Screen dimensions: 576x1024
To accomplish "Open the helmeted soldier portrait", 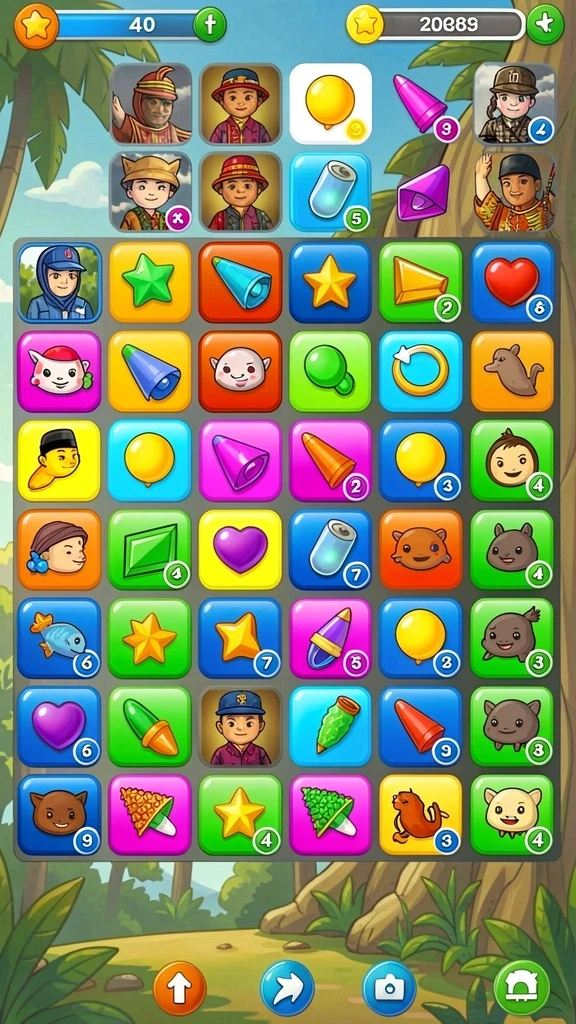I will coord(515,103).
